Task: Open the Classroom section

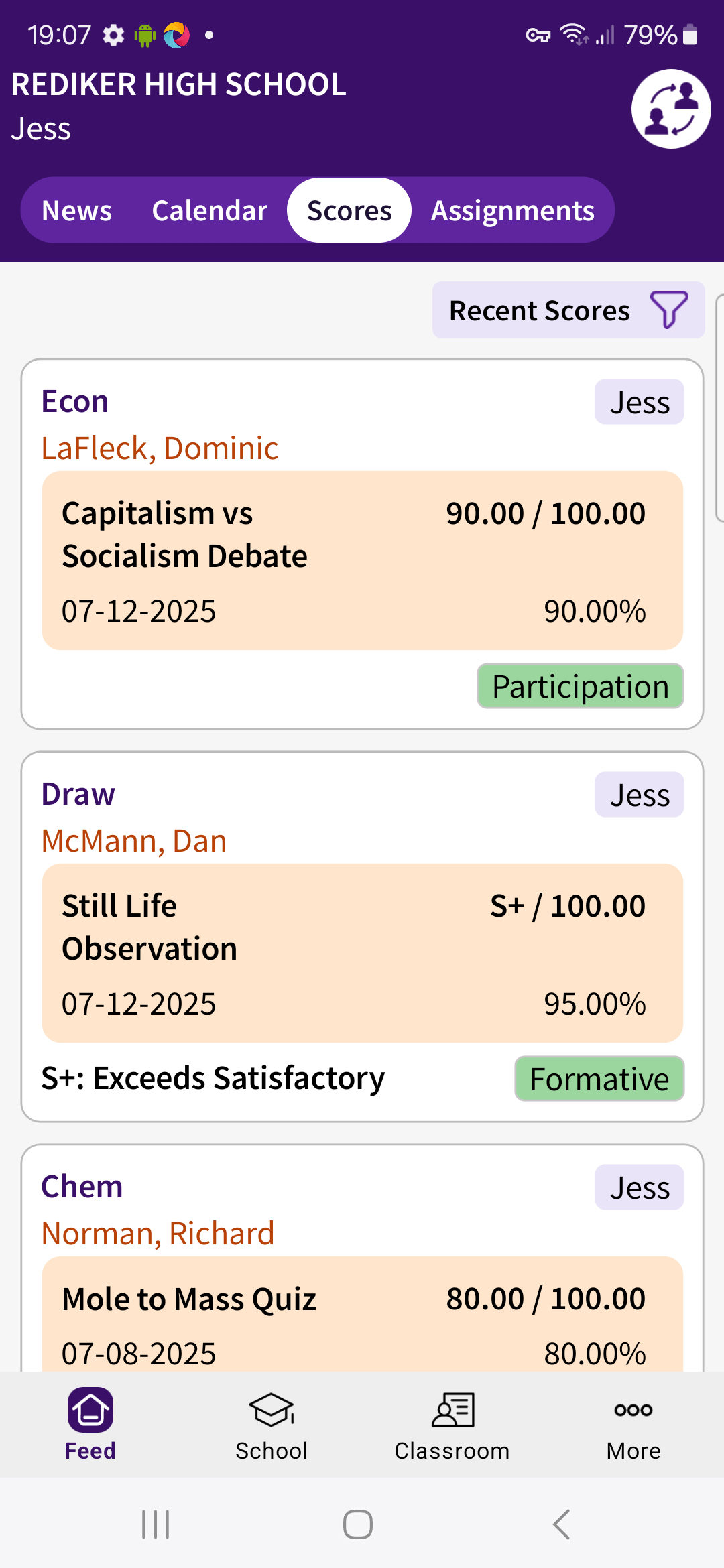Action: tap(452, 1424)
